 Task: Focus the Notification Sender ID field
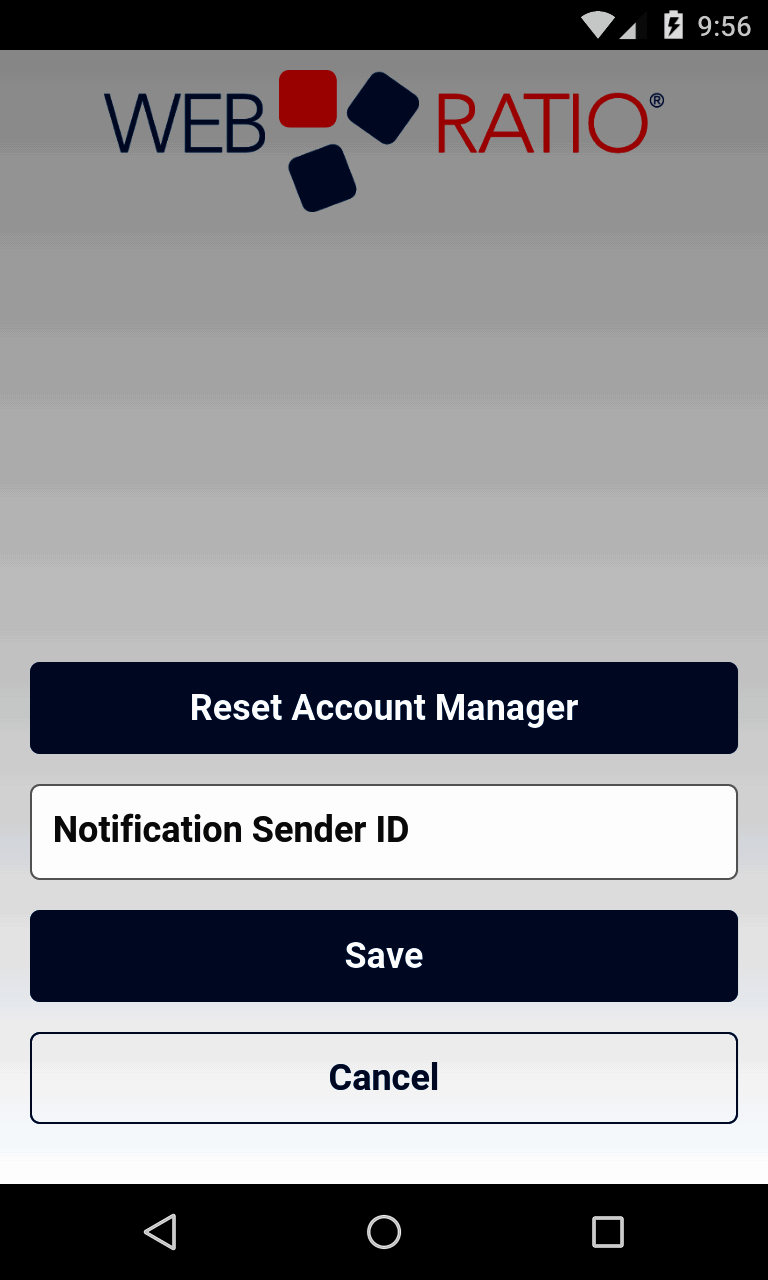[384, 831]
